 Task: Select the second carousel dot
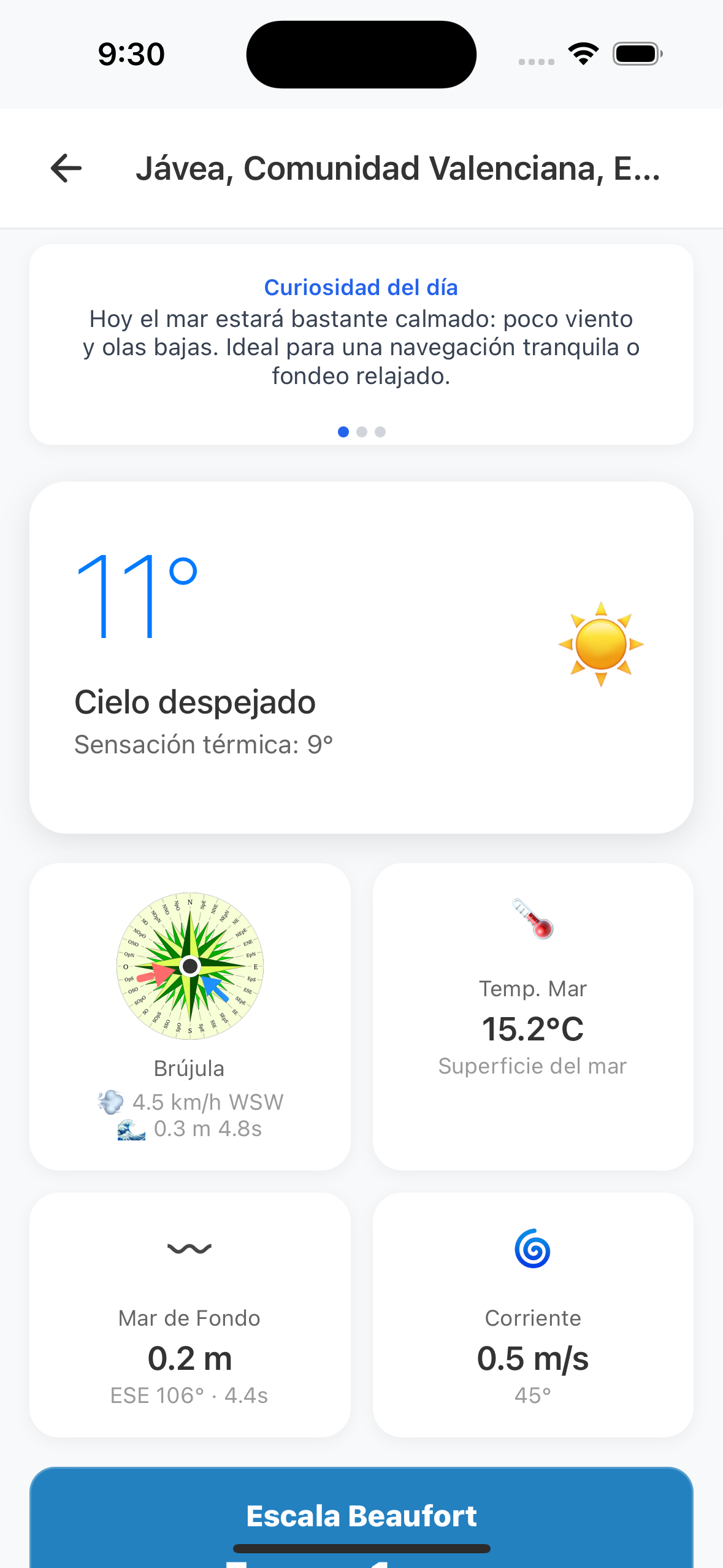(361, 432)
